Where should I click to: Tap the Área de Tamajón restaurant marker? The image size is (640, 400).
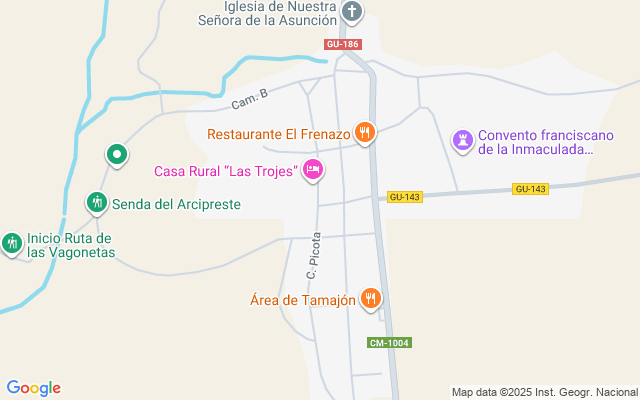coord(371,297)
